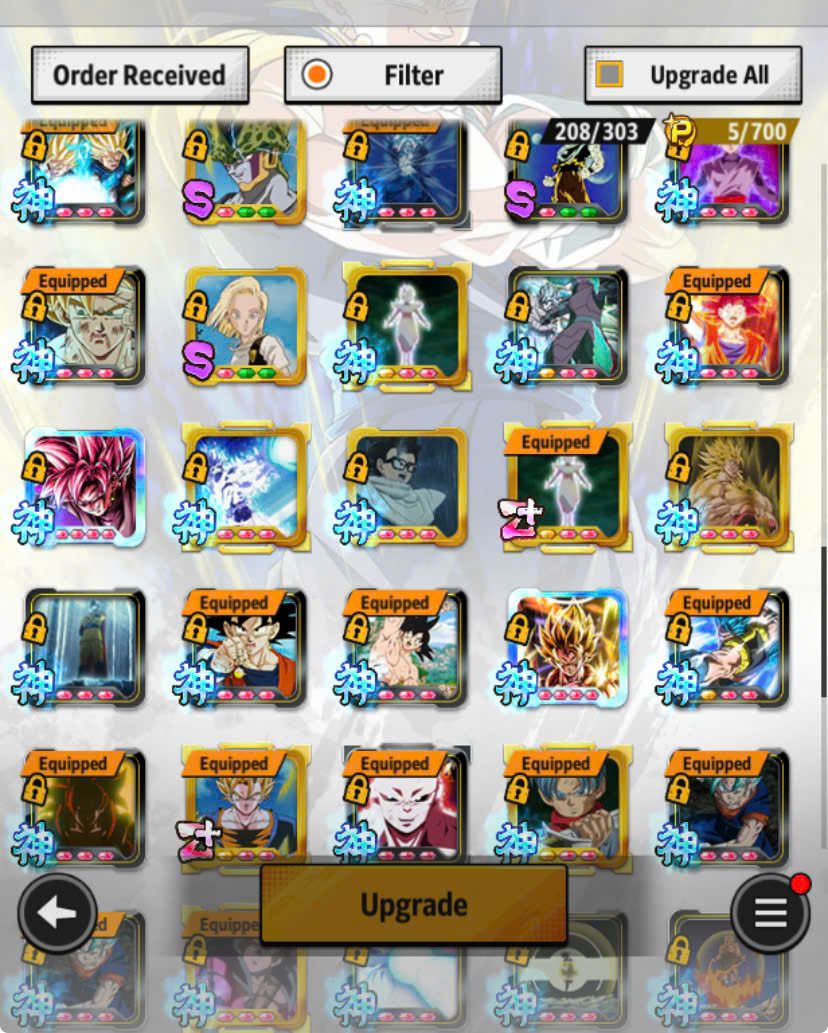Go back with the arrow button
Image resolution: width=828 pixels, height=1033 pixels.
[57, 912]
